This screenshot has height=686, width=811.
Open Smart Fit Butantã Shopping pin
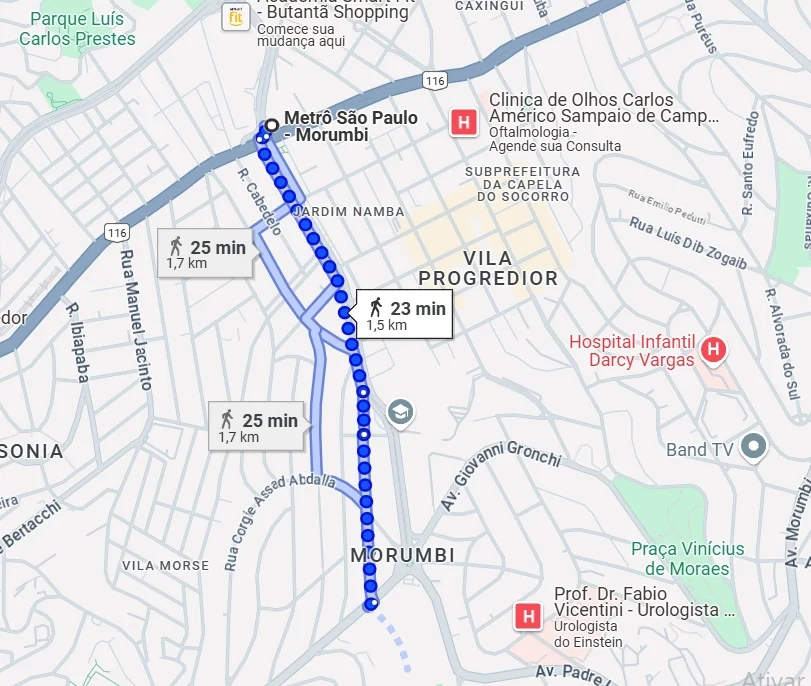pos(236,14)
